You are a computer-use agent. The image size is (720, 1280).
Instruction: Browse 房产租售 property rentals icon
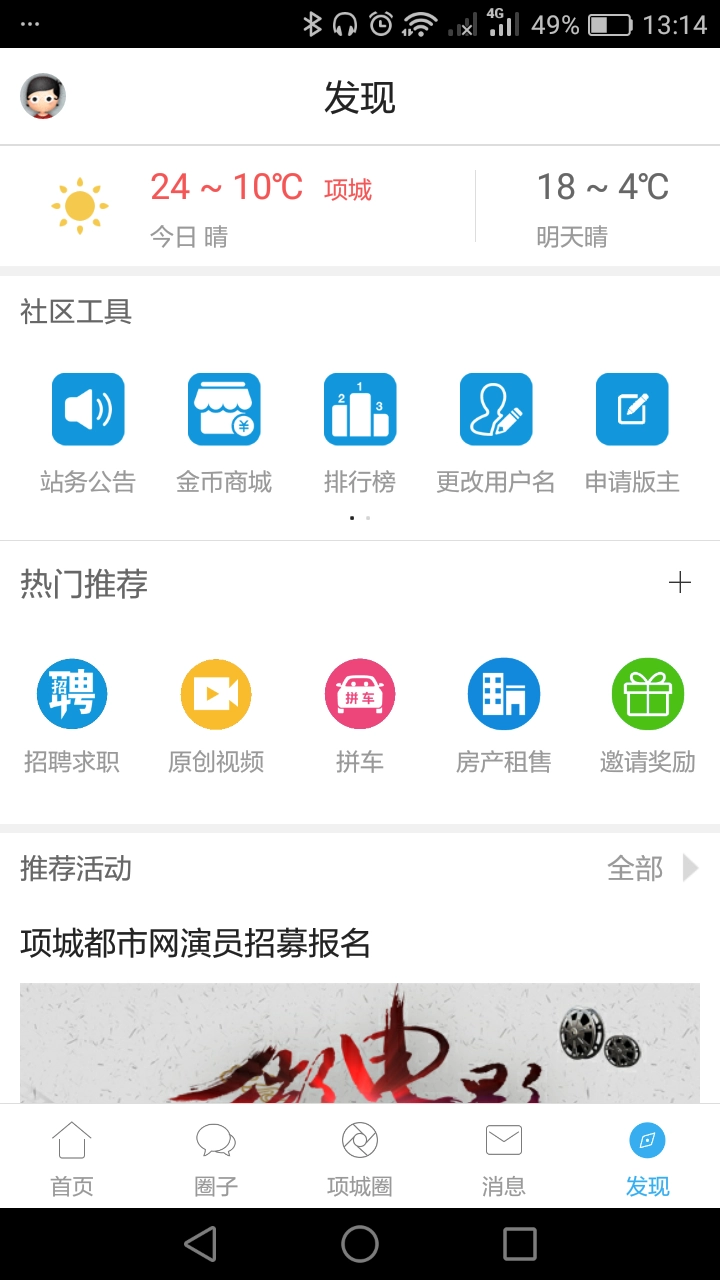click(x=504, y=693)
